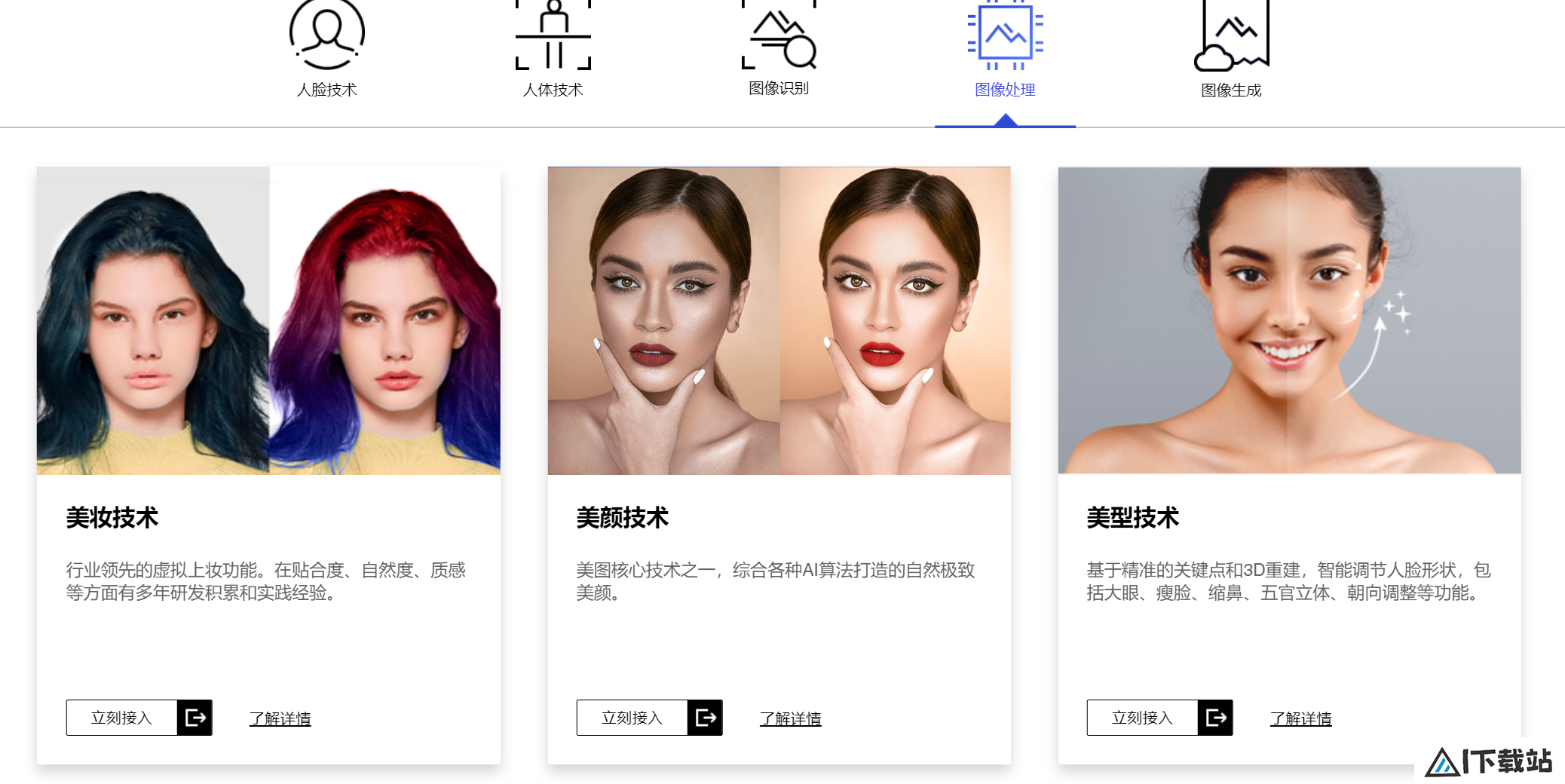Open the 美型技术 face reshaping image card
Image resolution: width=1565 pixels, height=784 pixels.
tap(1289, 320)
